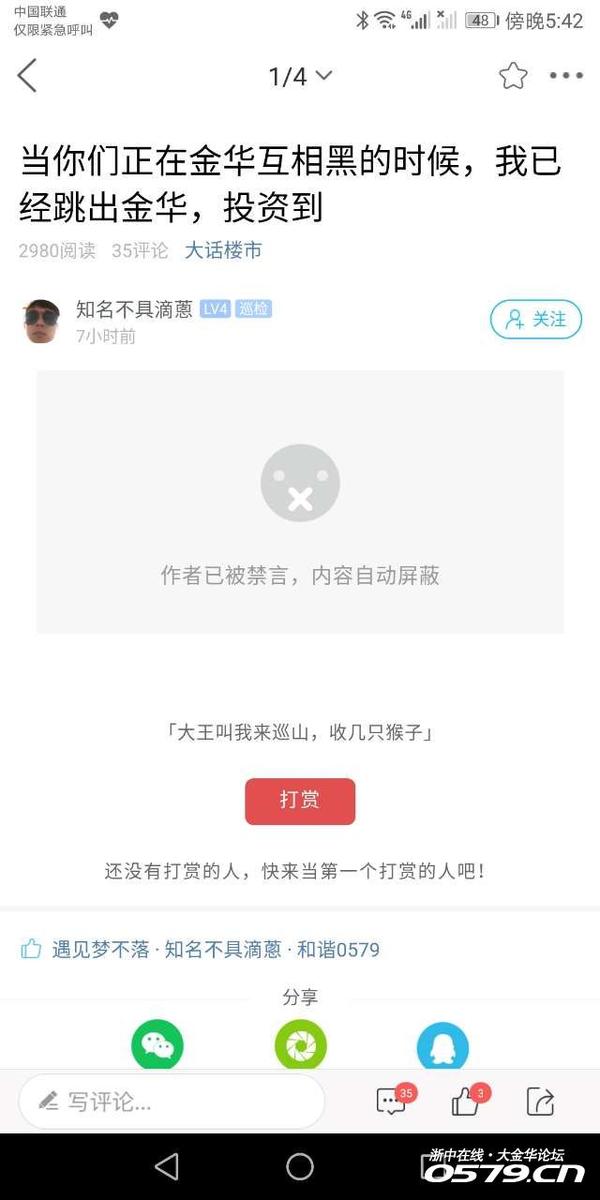Follow the author with 关注 button

pyautogui.click(x=536, y=320)
